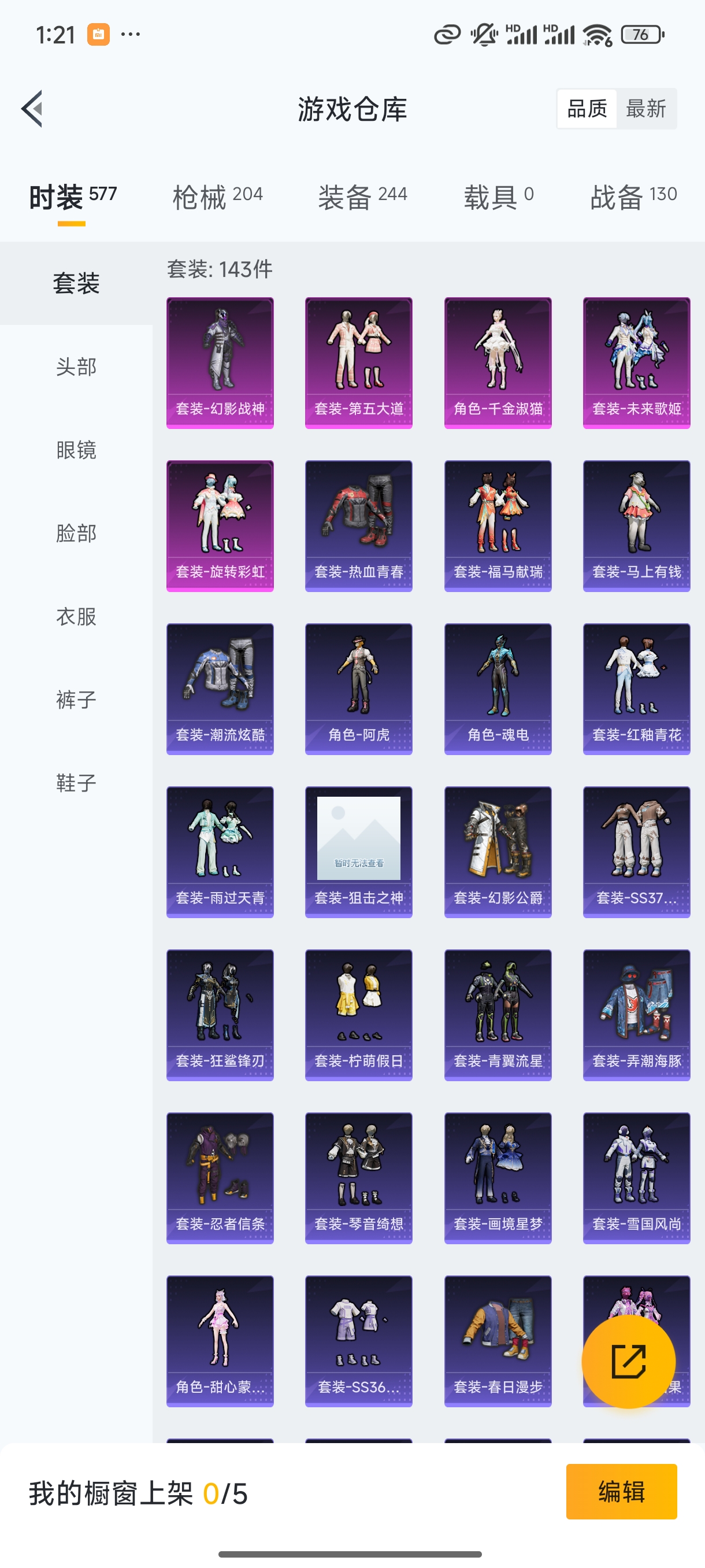
Task: Open the 套装-幻影战神 item
Action: point(220,363)
